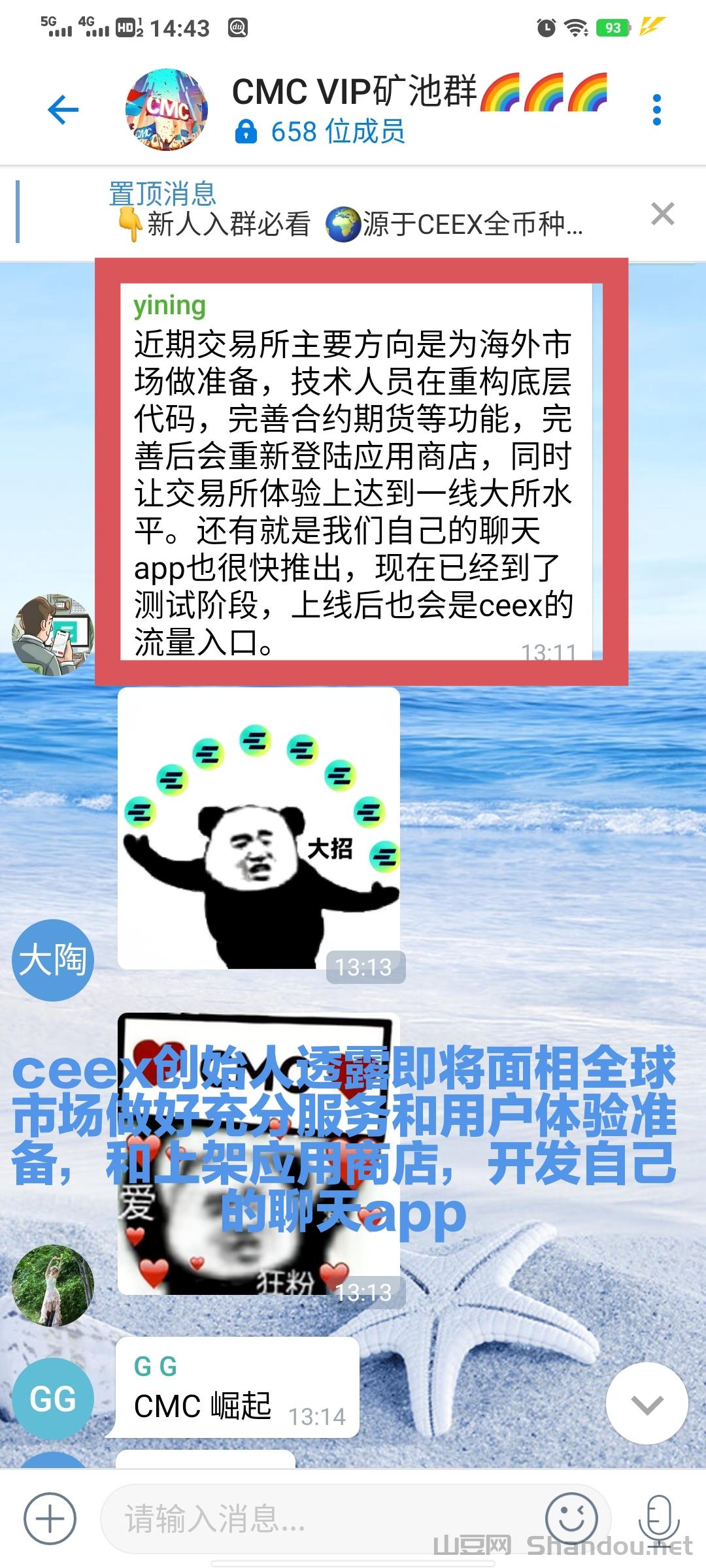The width and height of the screenshot is (706, 1568).
Task: Go back with the arrow icon
Action: [x=63, y=110]
